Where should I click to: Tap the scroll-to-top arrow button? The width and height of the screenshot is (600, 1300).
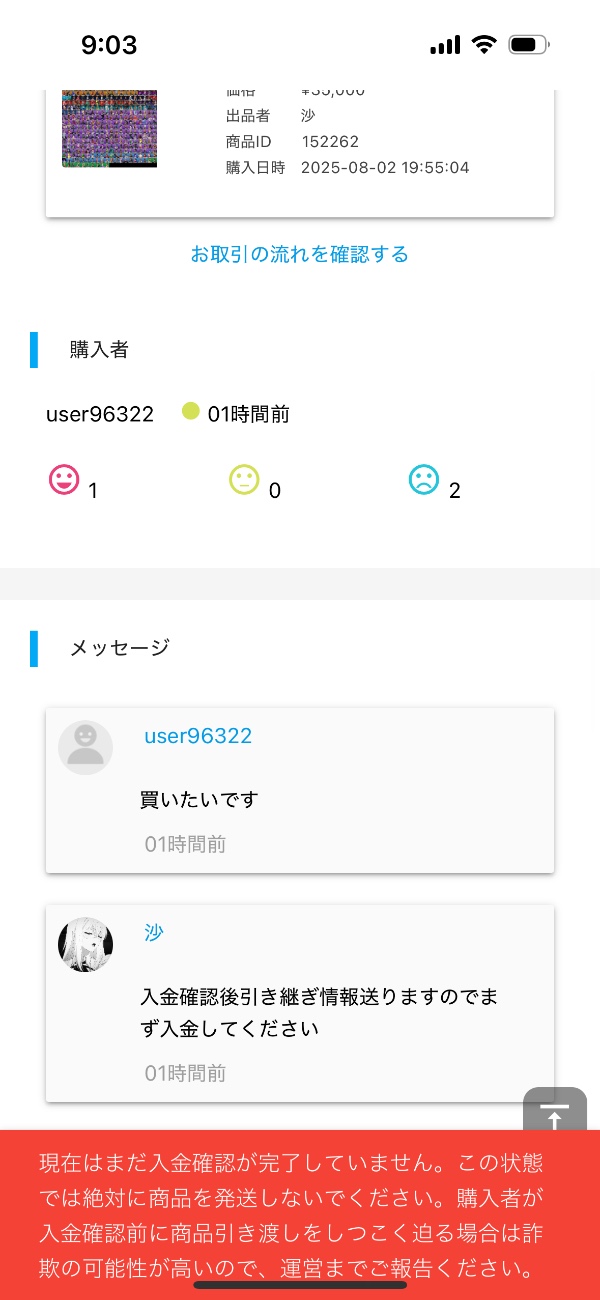point(555,1110)
